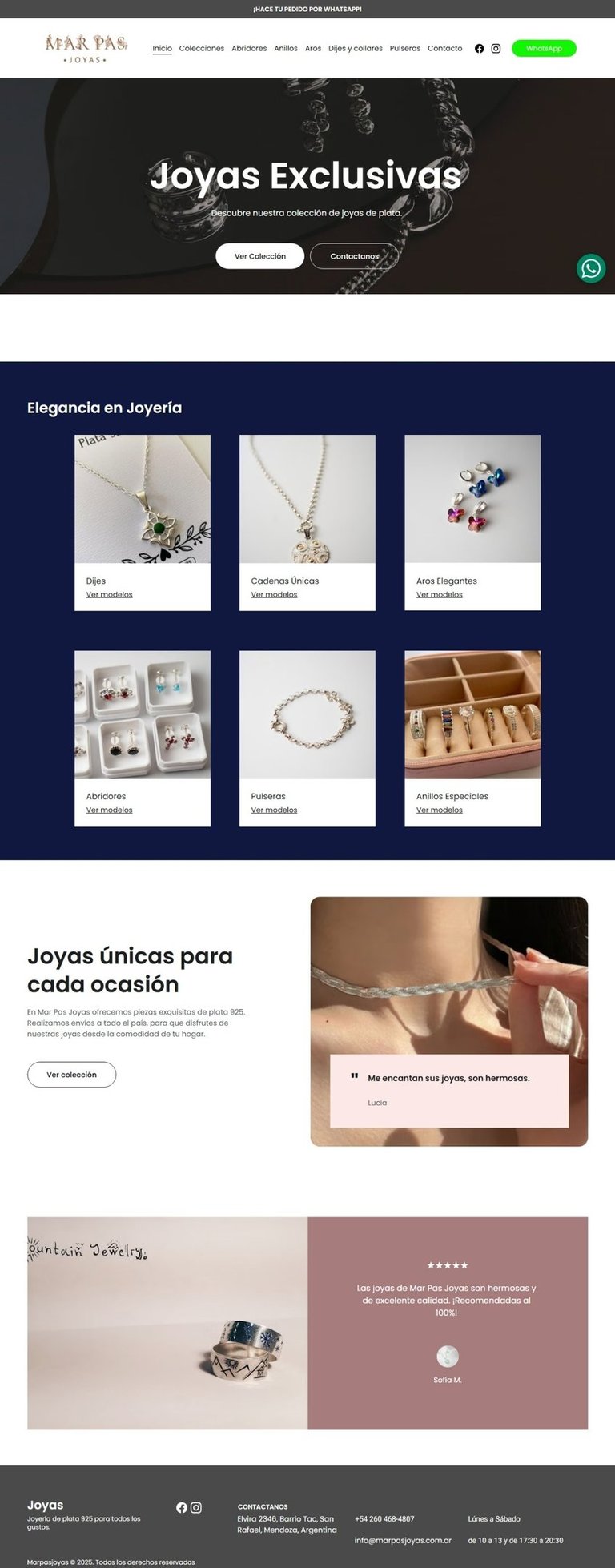Tap the outlined Ver colección button
Screen dimensions: 615x1568
point(71,1075)
